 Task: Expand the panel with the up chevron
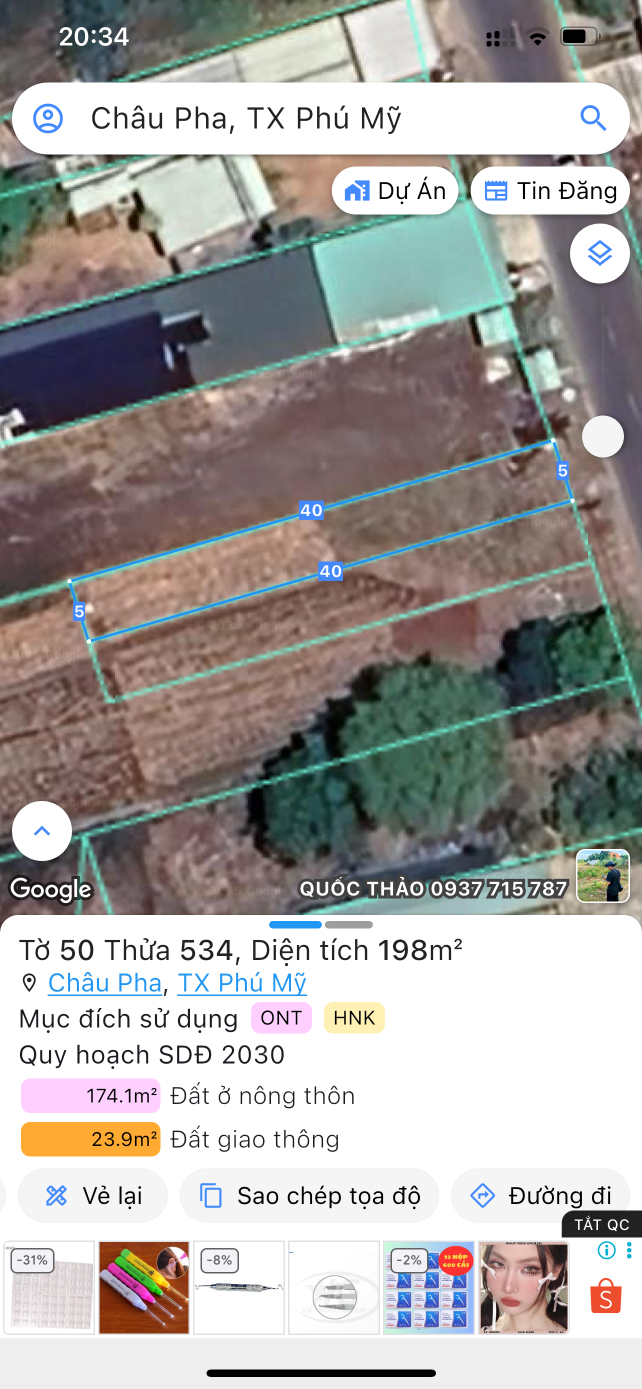[x=42, y=831]
